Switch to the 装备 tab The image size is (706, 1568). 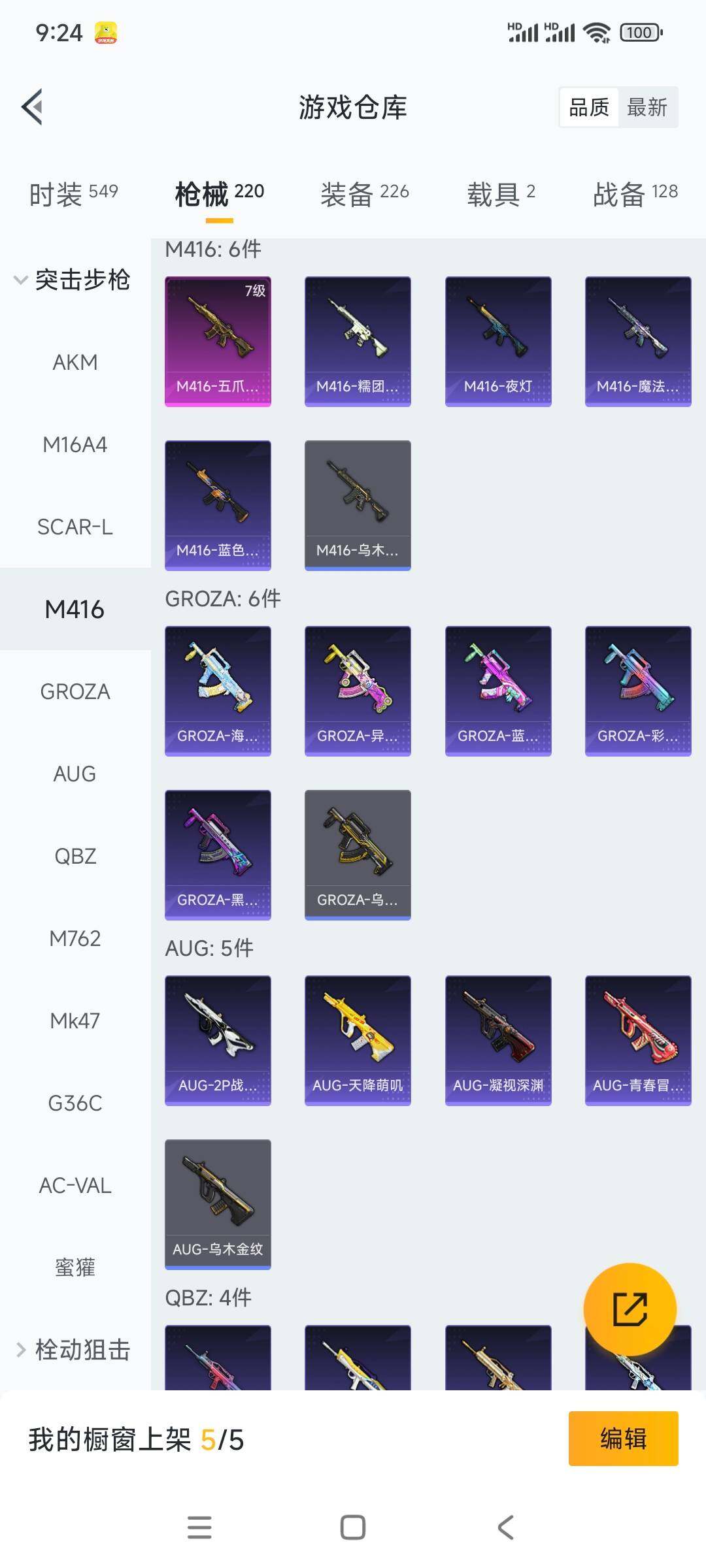pyautogui.click(x=364, y=193)
